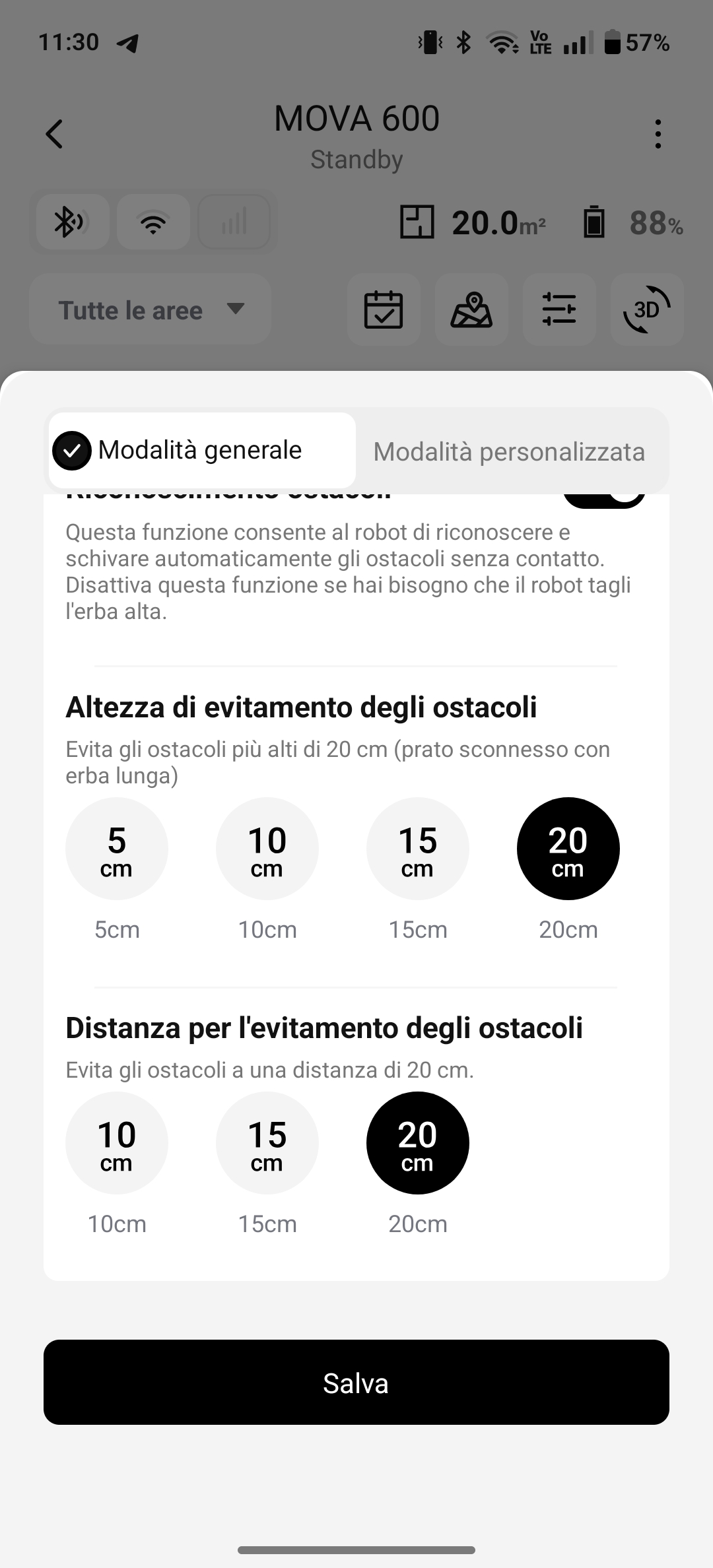Open the settings sliders icon
The width and height of the screenshot is (713, 1568).
pyautogui.click(x=559, y=310)
